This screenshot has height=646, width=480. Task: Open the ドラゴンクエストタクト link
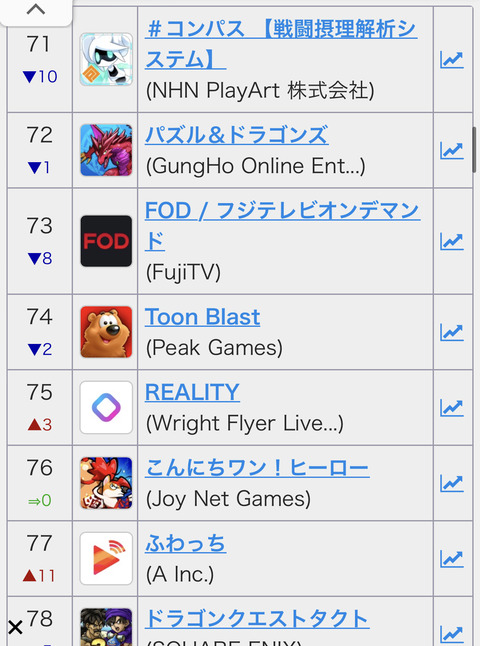tap(257, 619)
